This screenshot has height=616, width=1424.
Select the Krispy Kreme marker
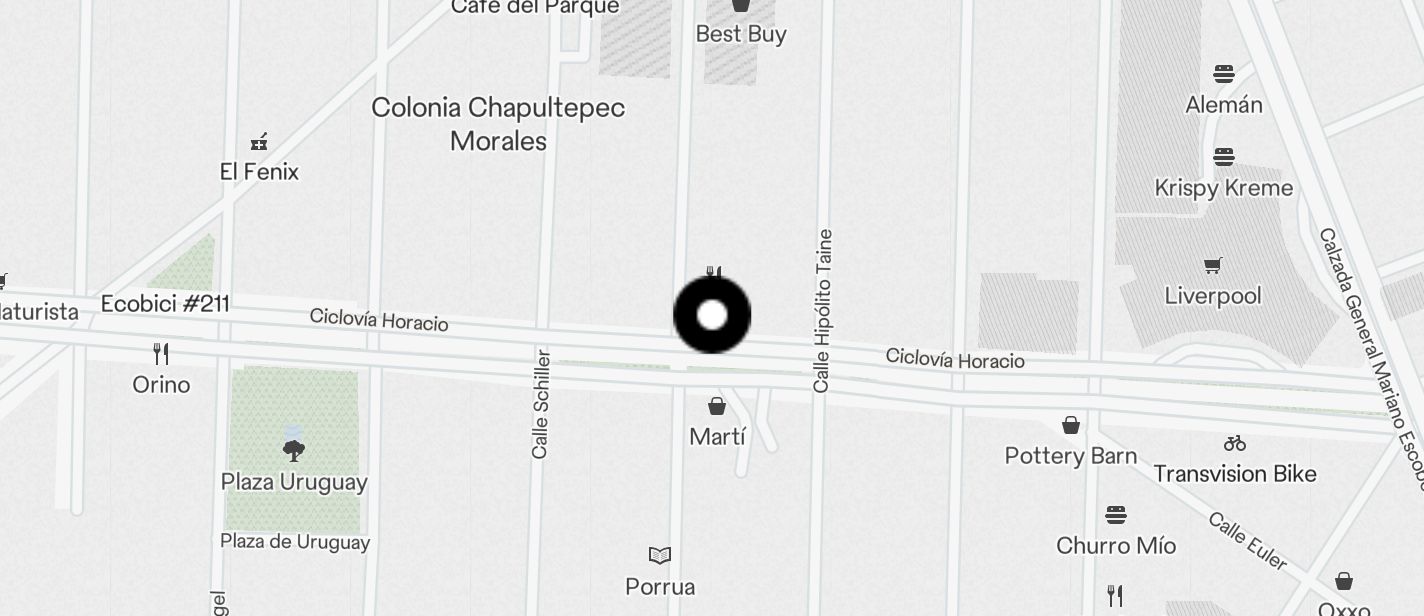1224,157
